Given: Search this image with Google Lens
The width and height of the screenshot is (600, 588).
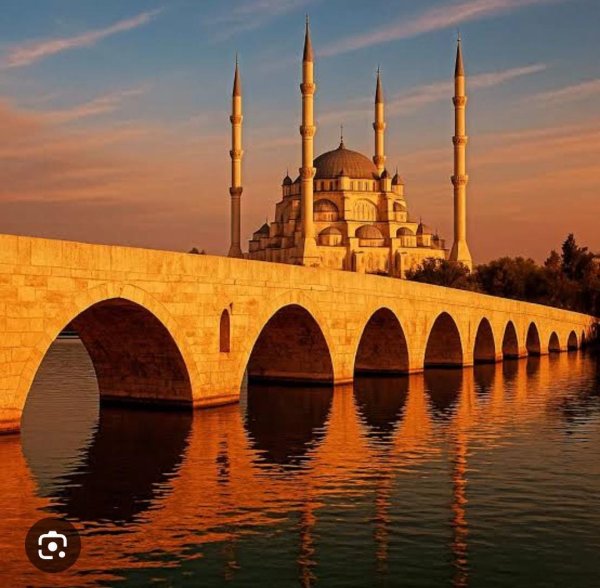Looking at the screenshot, I should click(52, 545).
